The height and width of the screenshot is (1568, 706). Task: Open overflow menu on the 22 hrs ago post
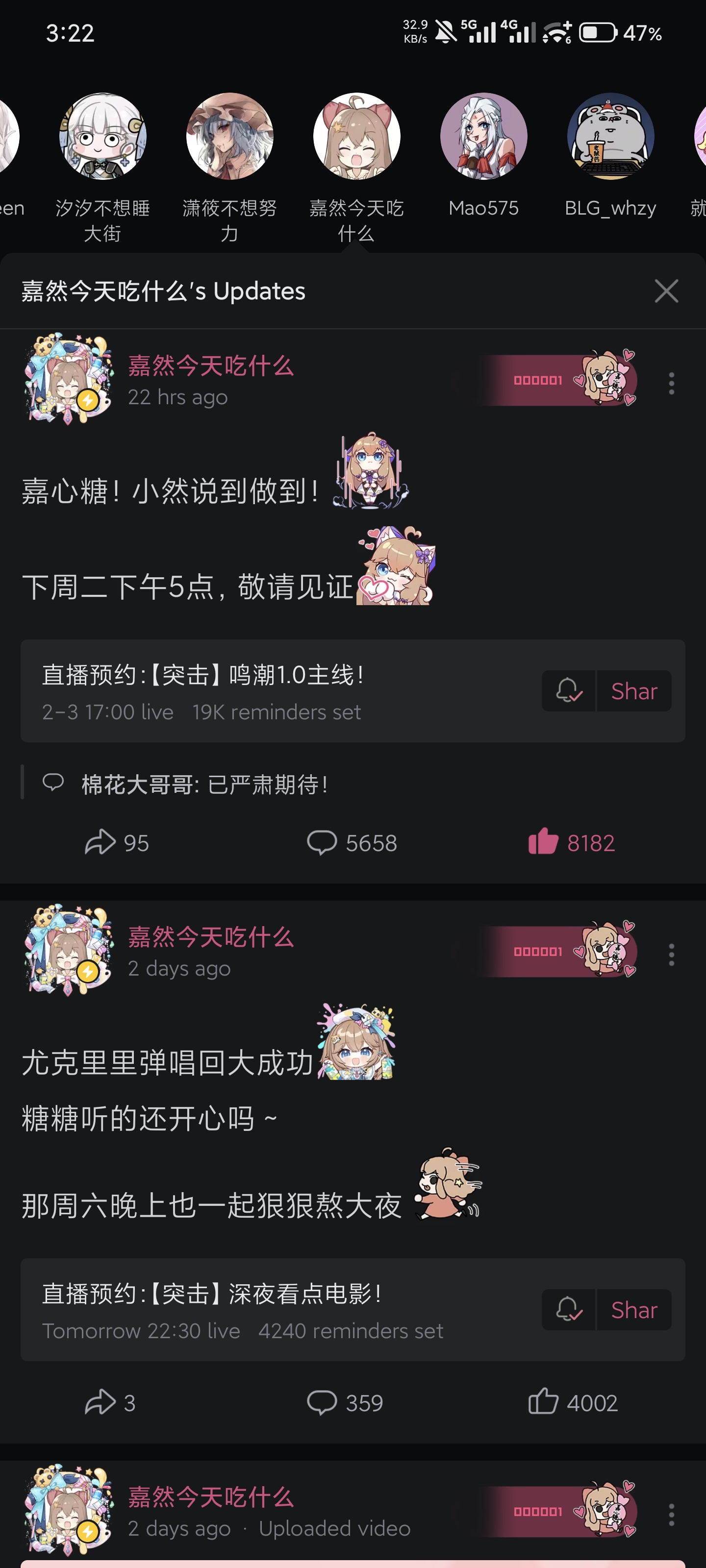pos(671,384)
